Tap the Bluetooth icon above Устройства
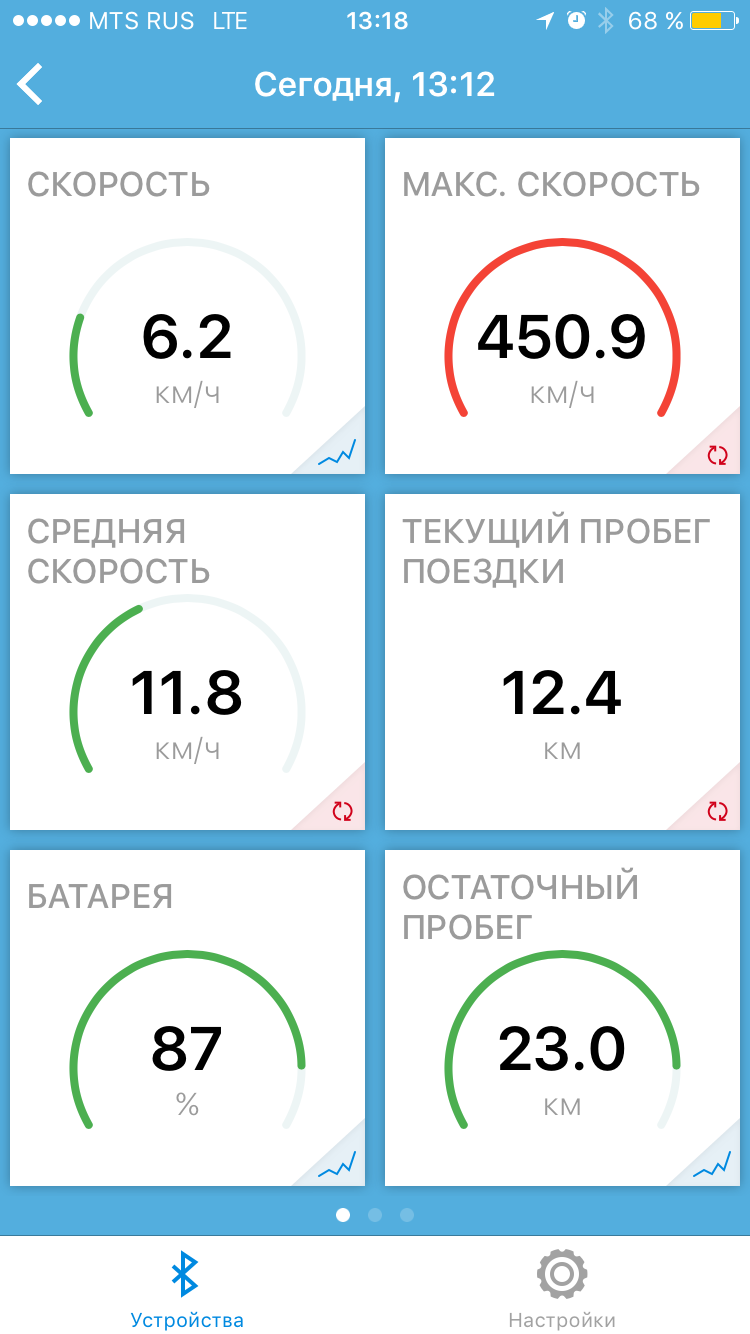The width and height of the screenshot is (750, 1334). click(186, 1274)
